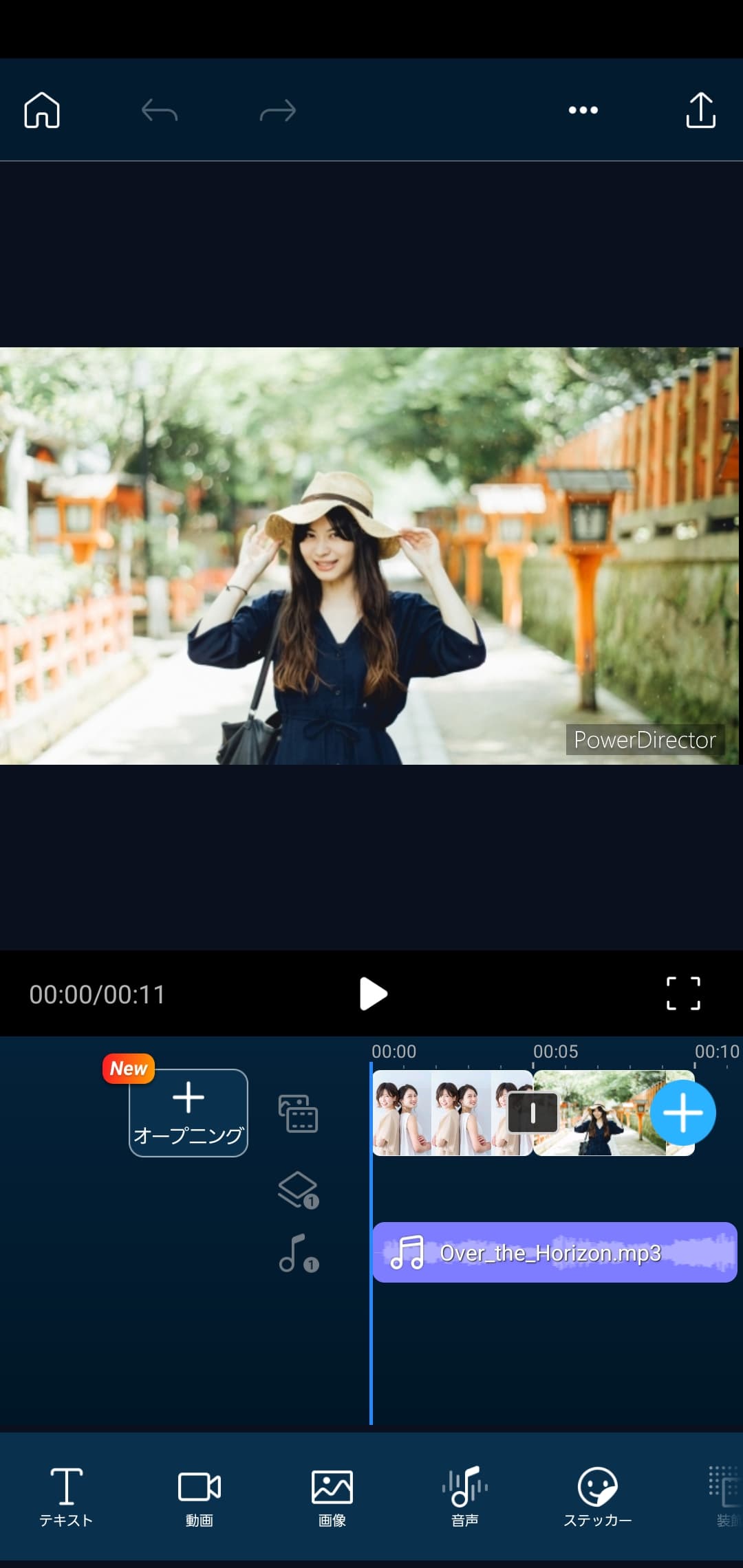
Task: Tap the video track icon
Action: [298, 1113]
